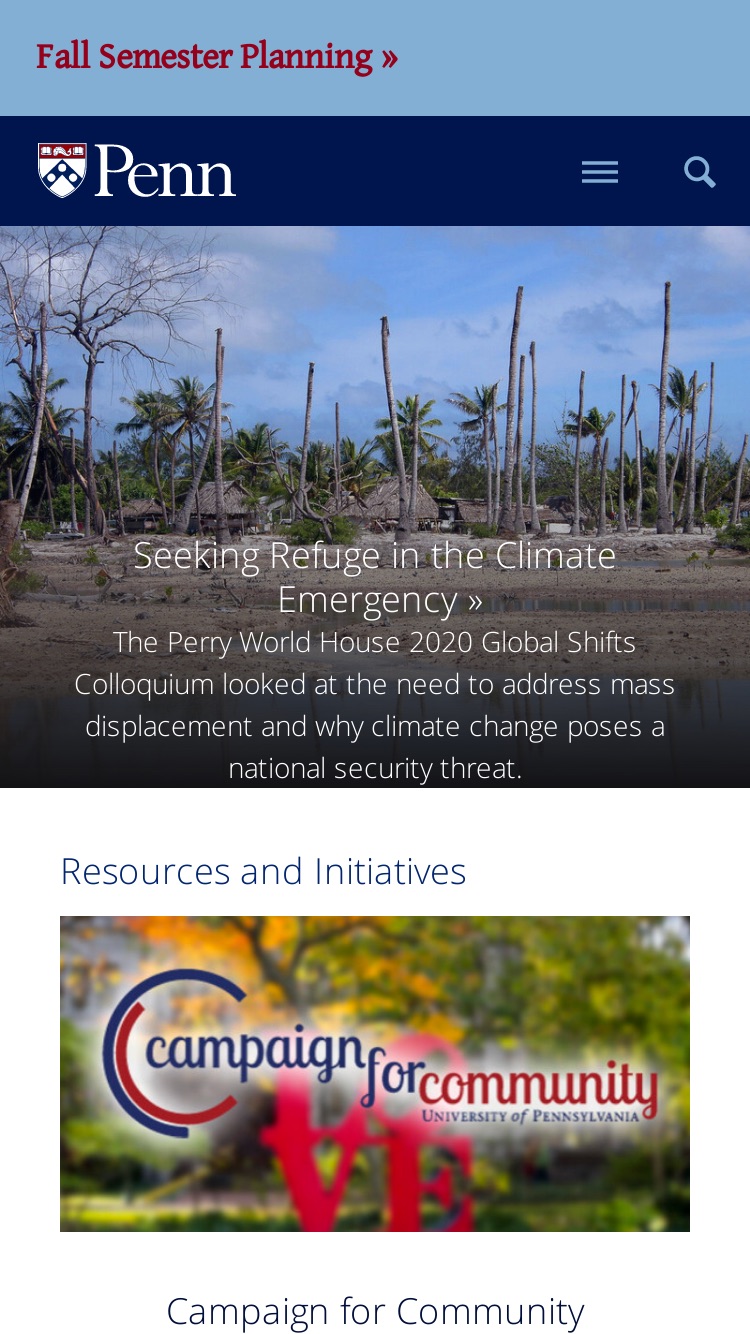Tap the Penn logo to go home
750x1334 pixels.
[x=137, y=171]
